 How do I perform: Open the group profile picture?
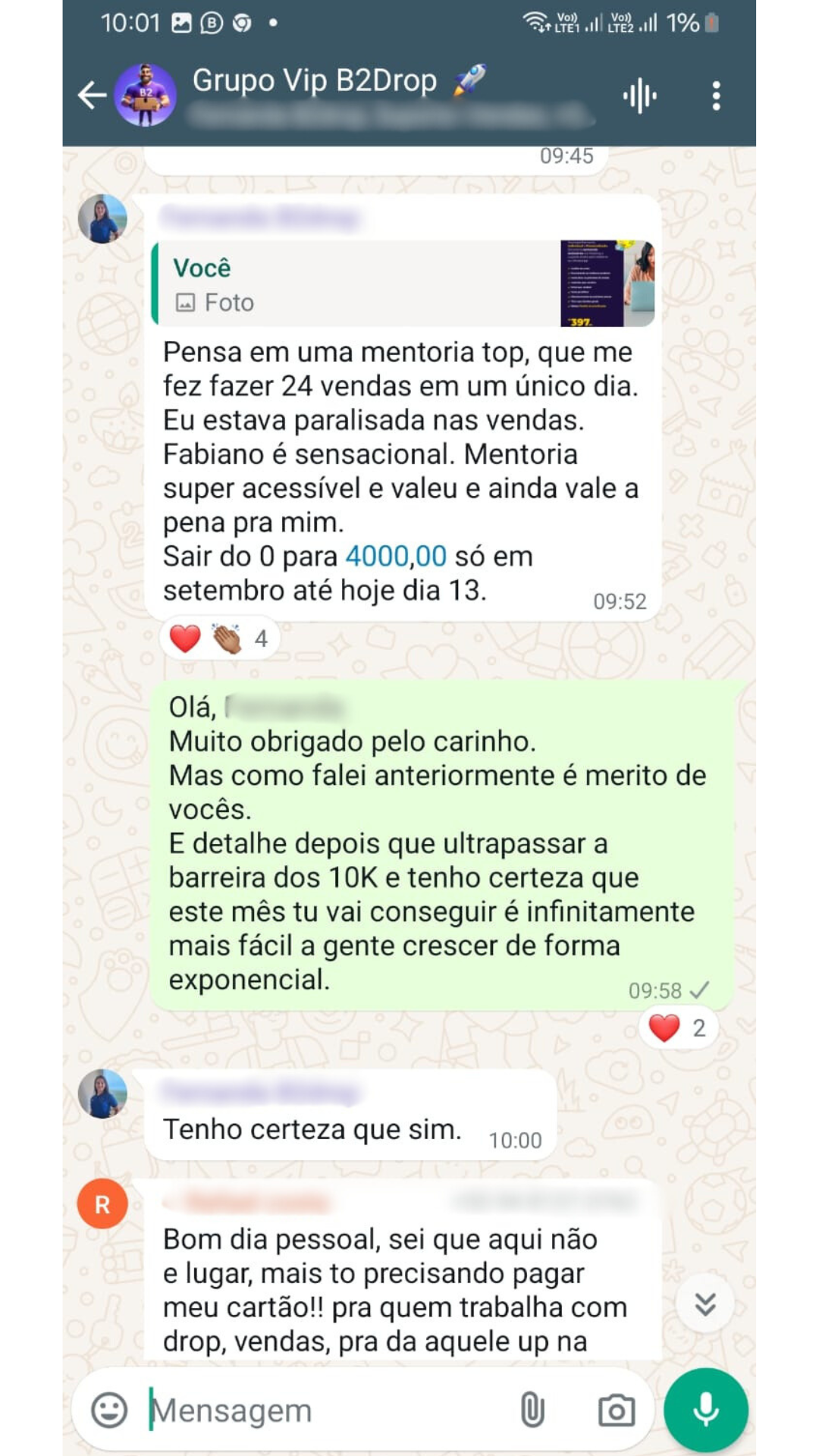click(146, 96)
